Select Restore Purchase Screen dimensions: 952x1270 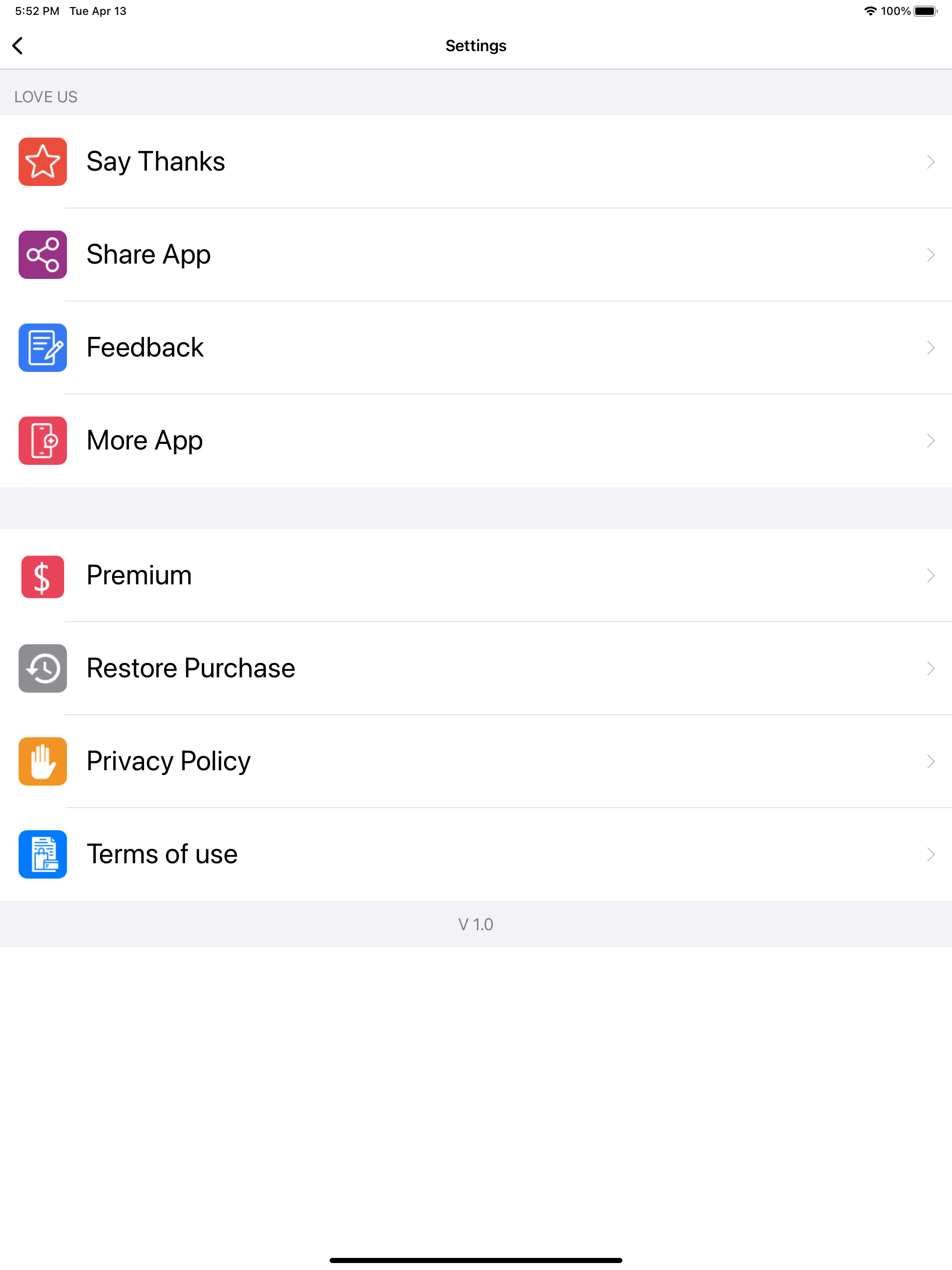pos(190,668)
